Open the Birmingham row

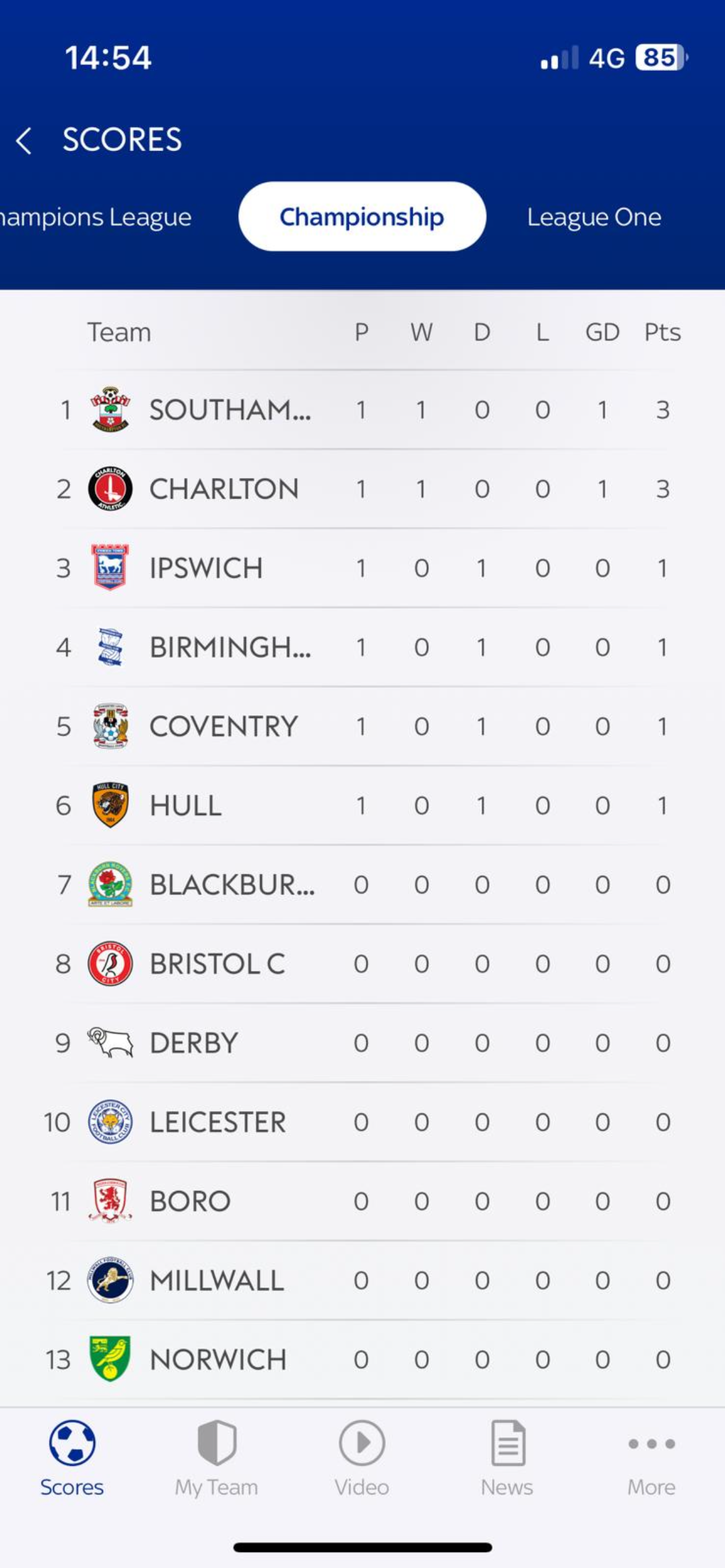click(x=362, y=647)
